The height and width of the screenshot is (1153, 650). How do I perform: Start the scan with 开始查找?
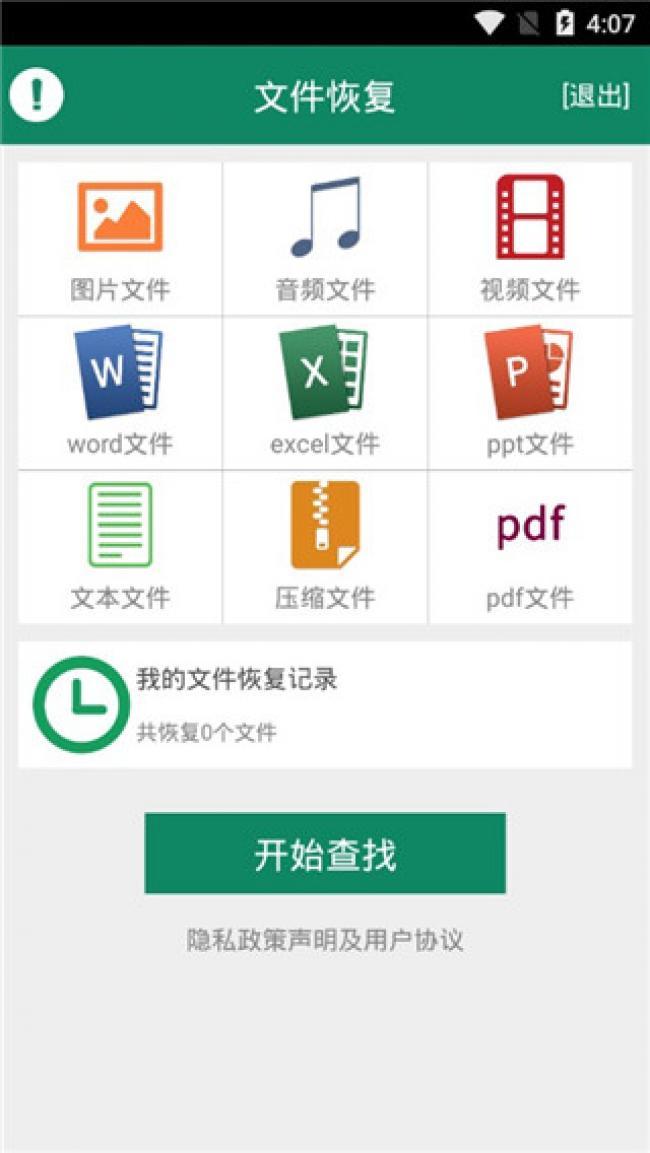pyautogui.click(x=325, y=853)
